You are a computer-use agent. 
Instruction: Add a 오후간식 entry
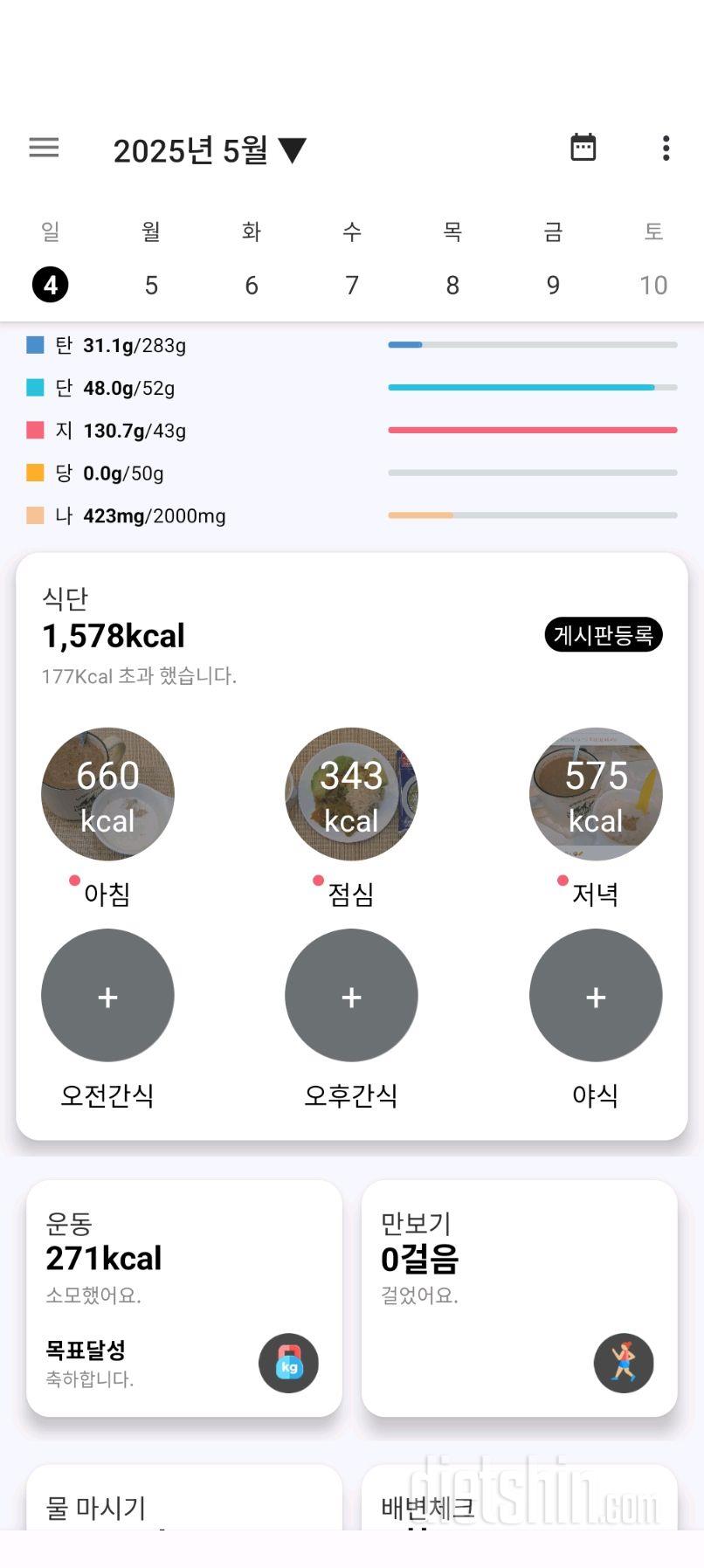[x=351, y=996]
